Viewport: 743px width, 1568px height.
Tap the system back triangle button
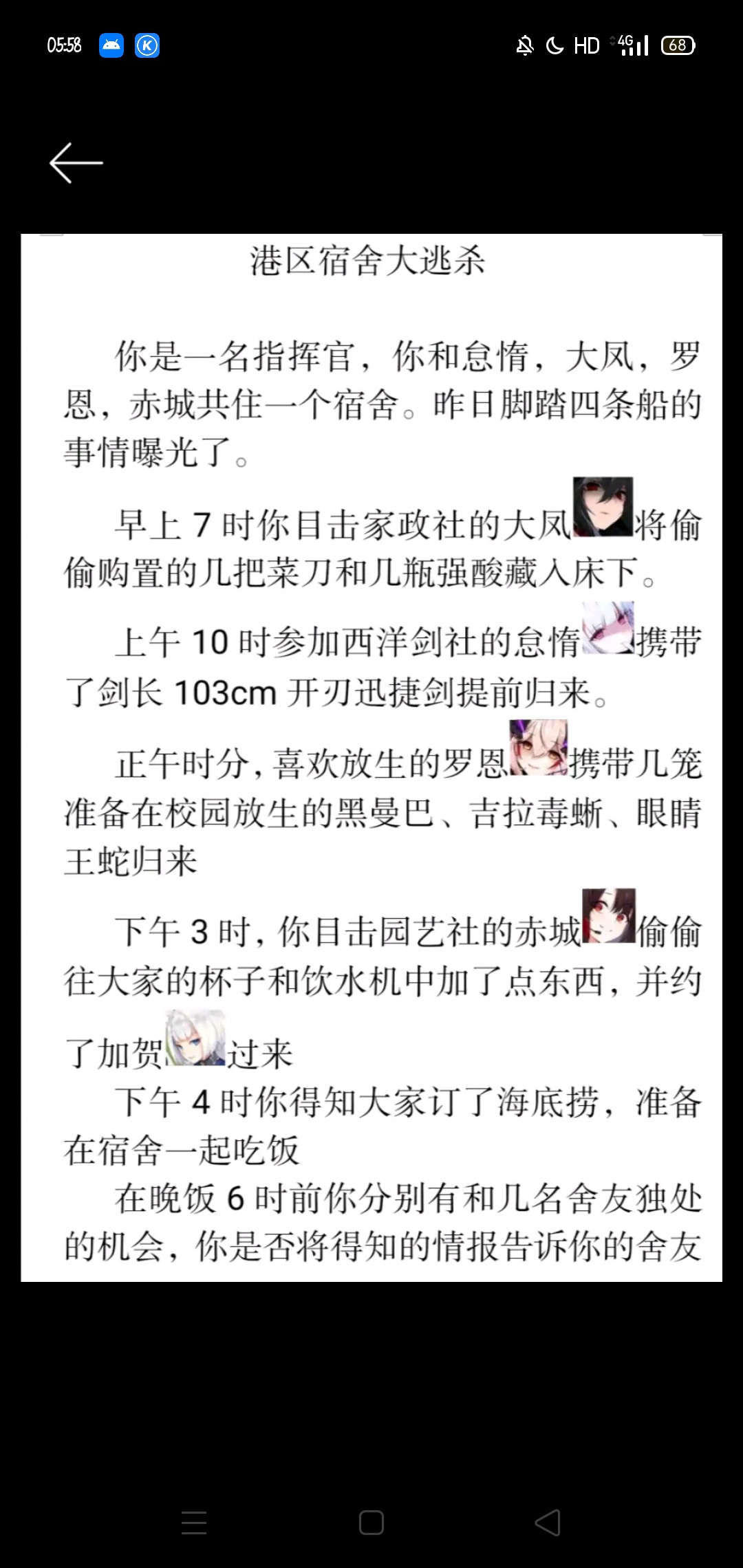tap(548, 1523)
